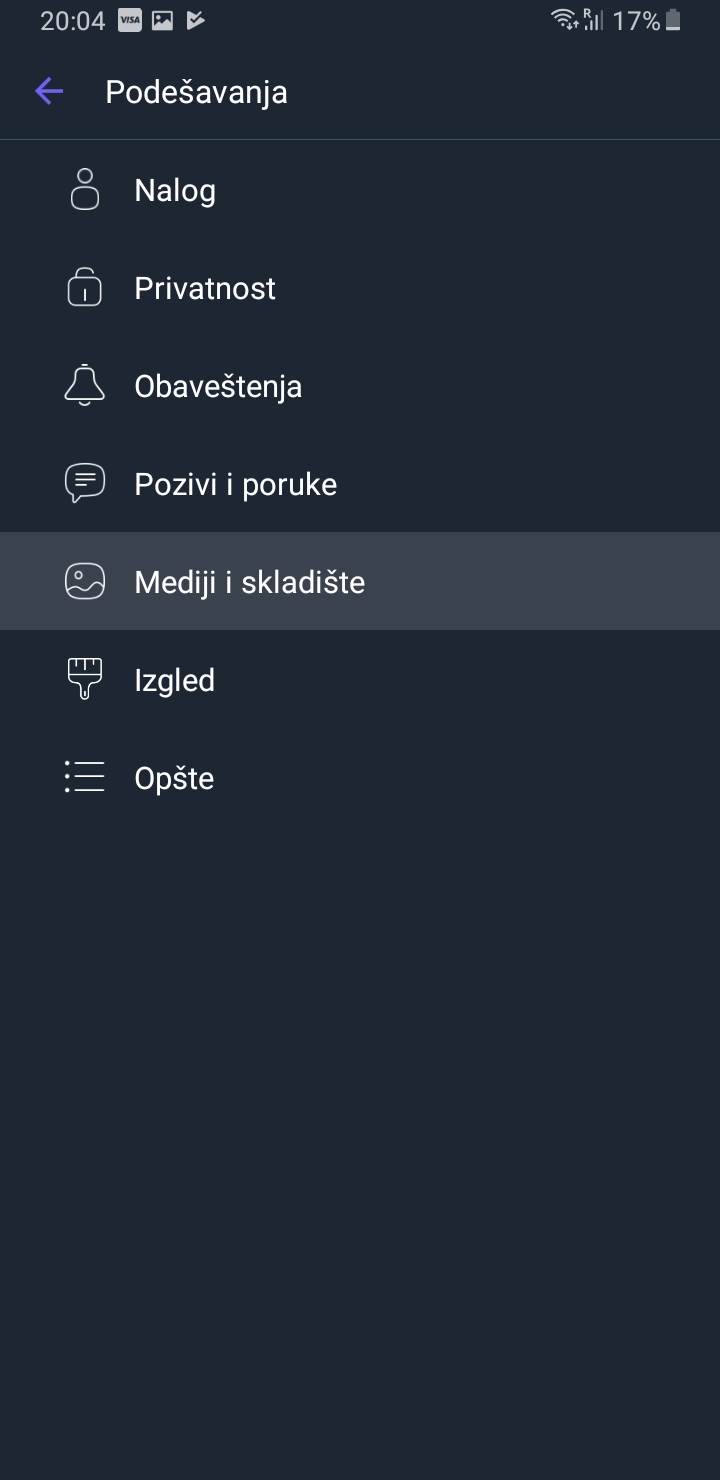The height and width of the screenshot is (1480, 720).
Task: Select the highlighted Mediji i skladište item
Action: pyautogui.click(x=300, y=581)
